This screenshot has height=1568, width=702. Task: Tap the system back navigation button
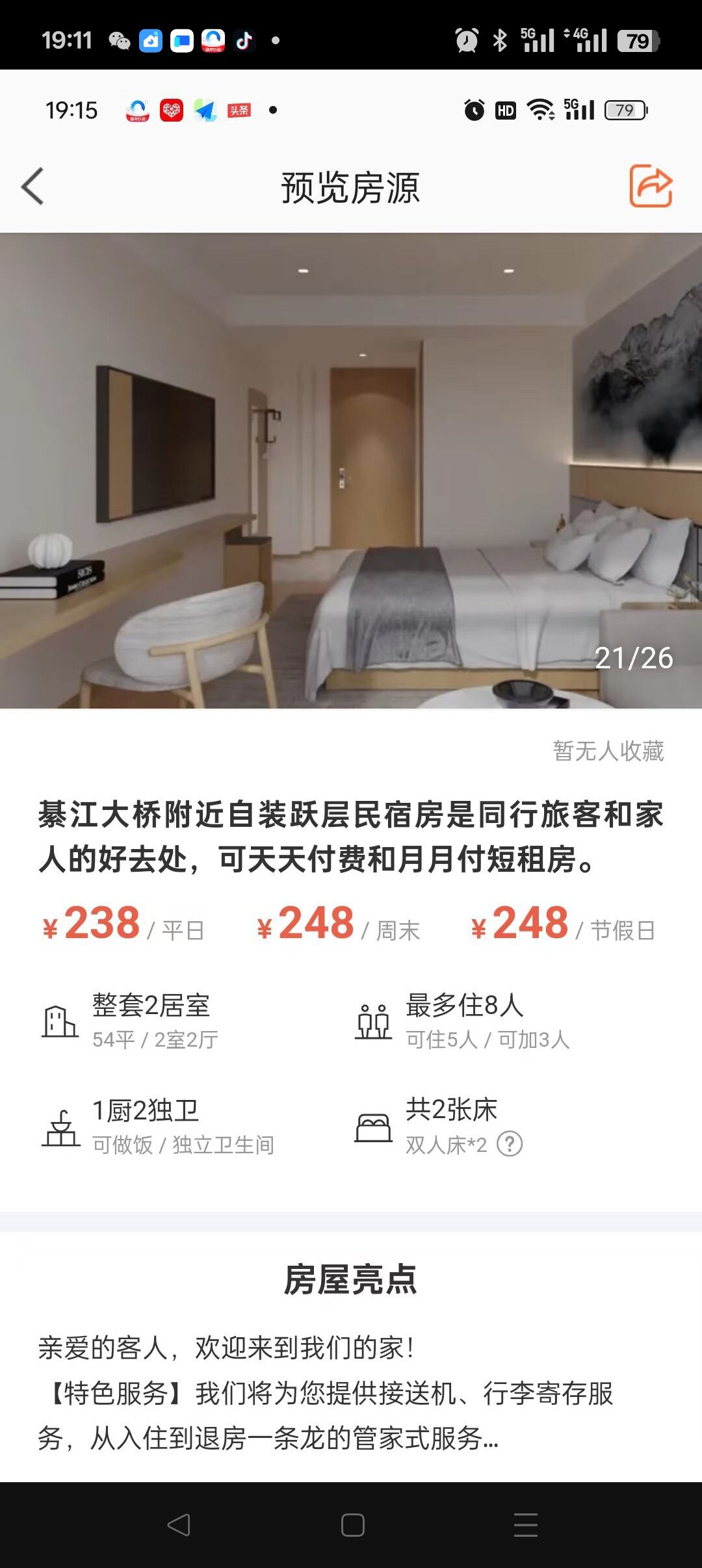(x=179, y=1524)
